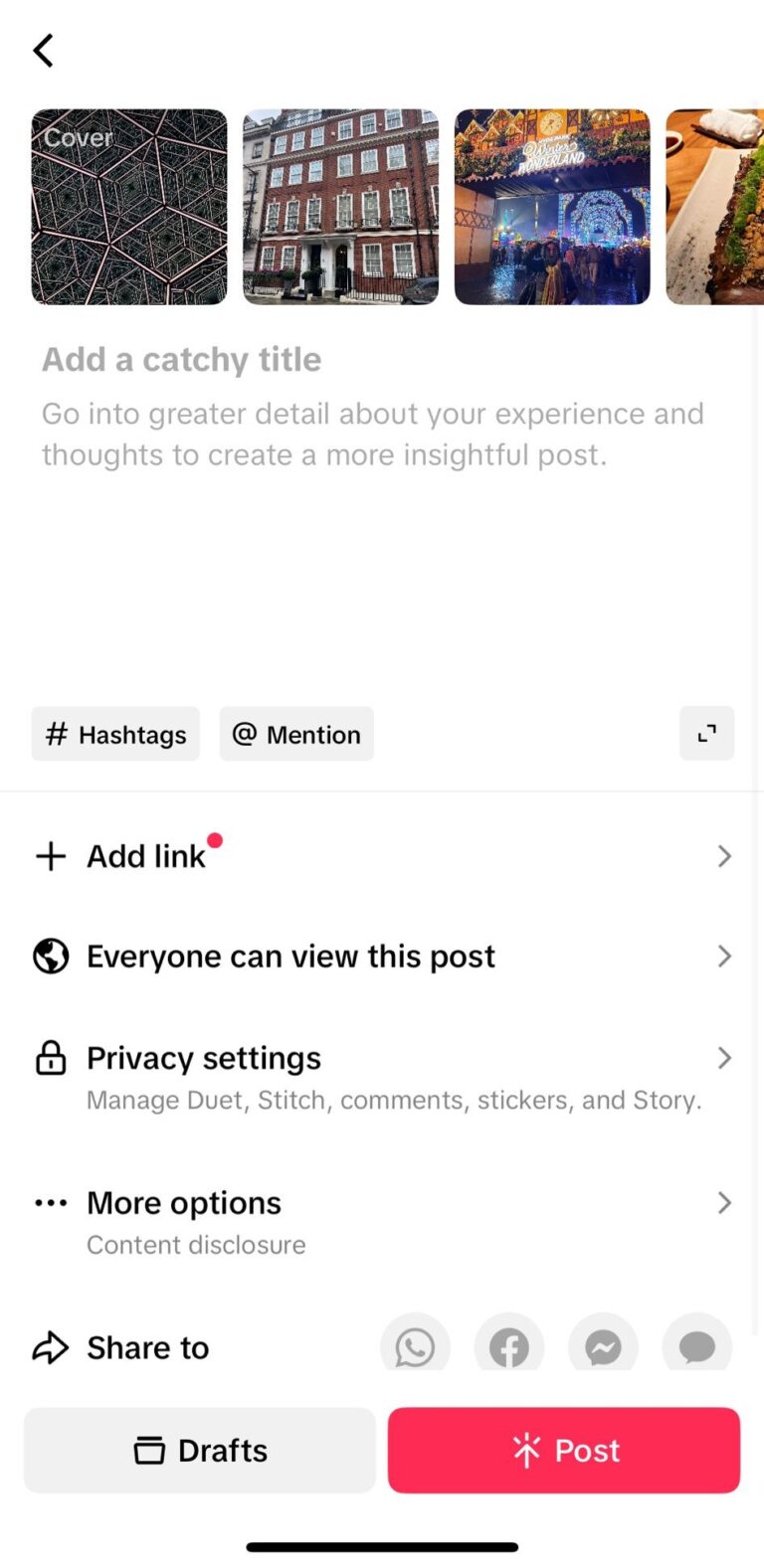
Task: Tap the back arrow to exit post editor
Action: coord(43,50)
